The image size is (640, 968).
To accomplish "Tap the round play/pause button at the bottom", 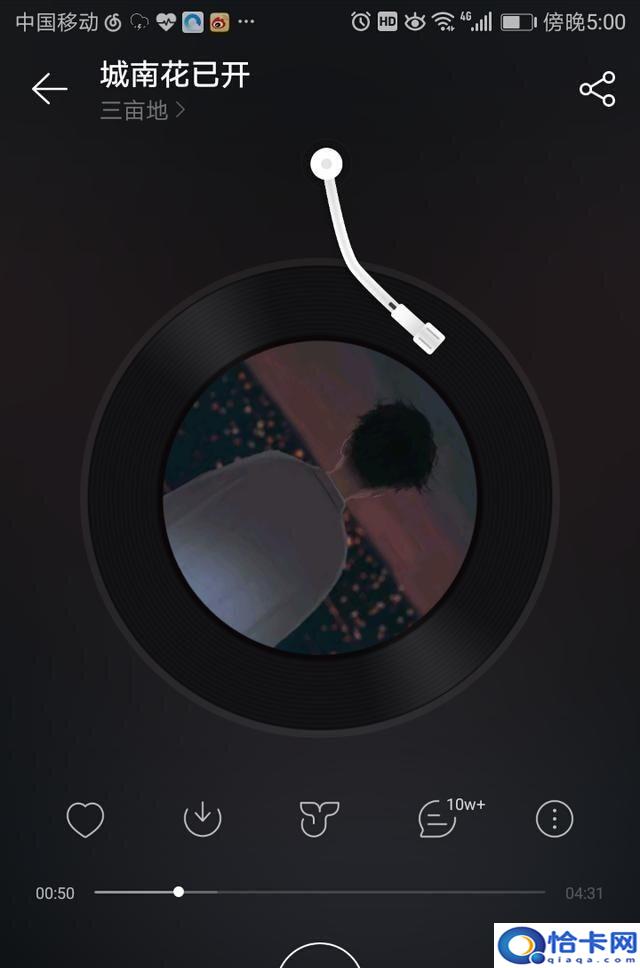I will pos(320,955).
